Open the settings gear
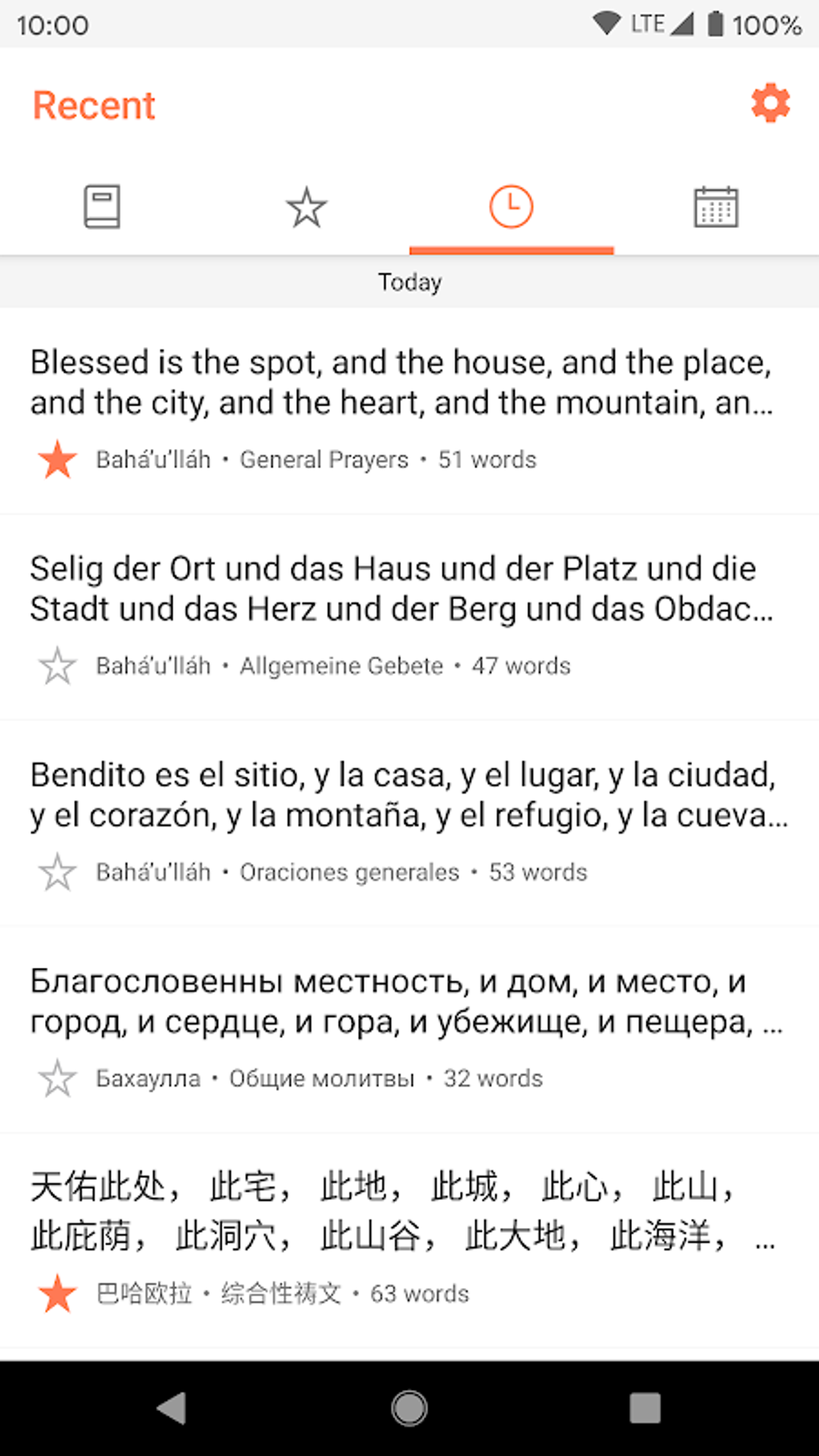 coord(770,104)
